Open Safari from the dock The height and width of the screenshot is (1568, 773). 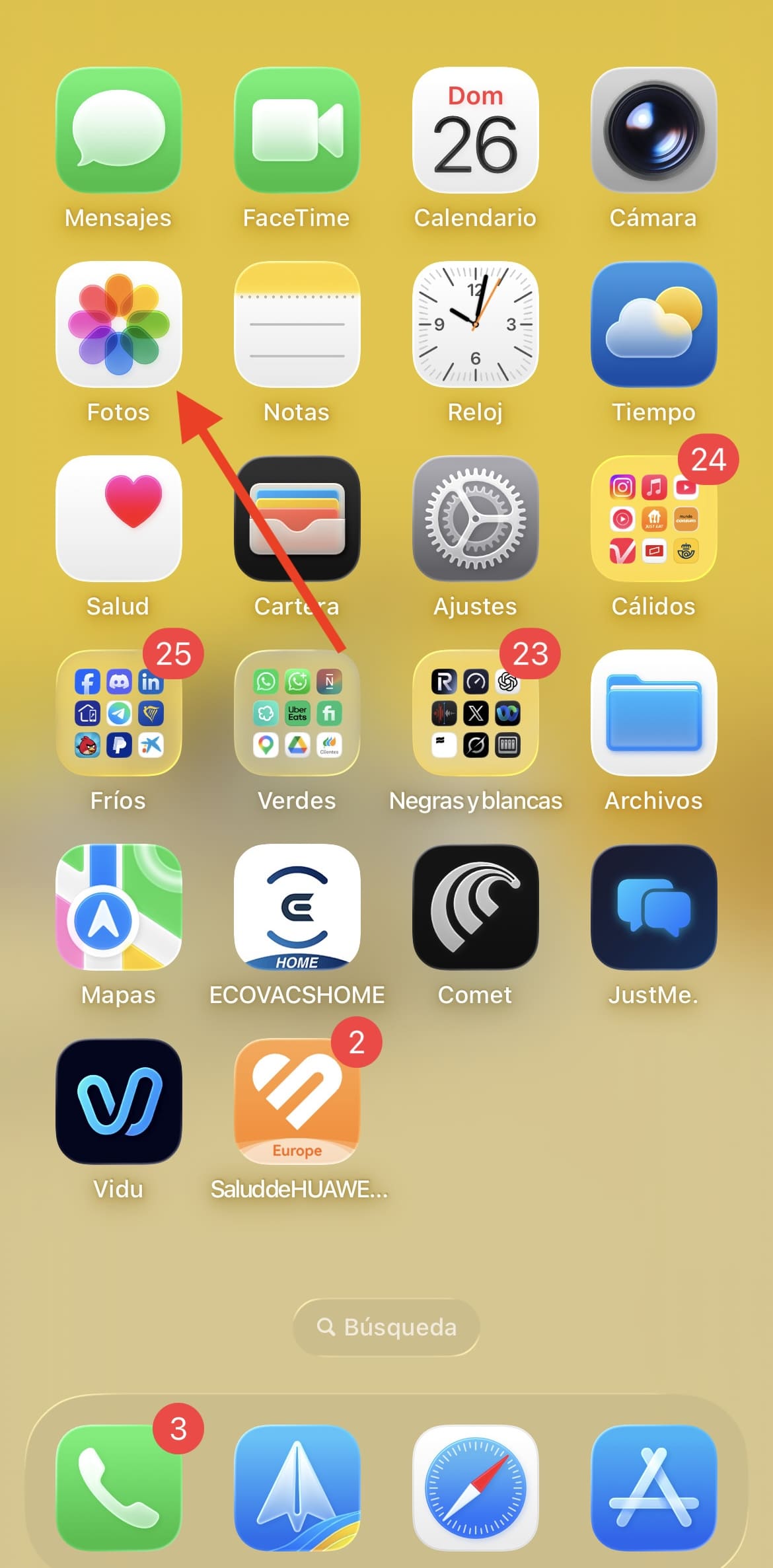(x=475, y=1487)
